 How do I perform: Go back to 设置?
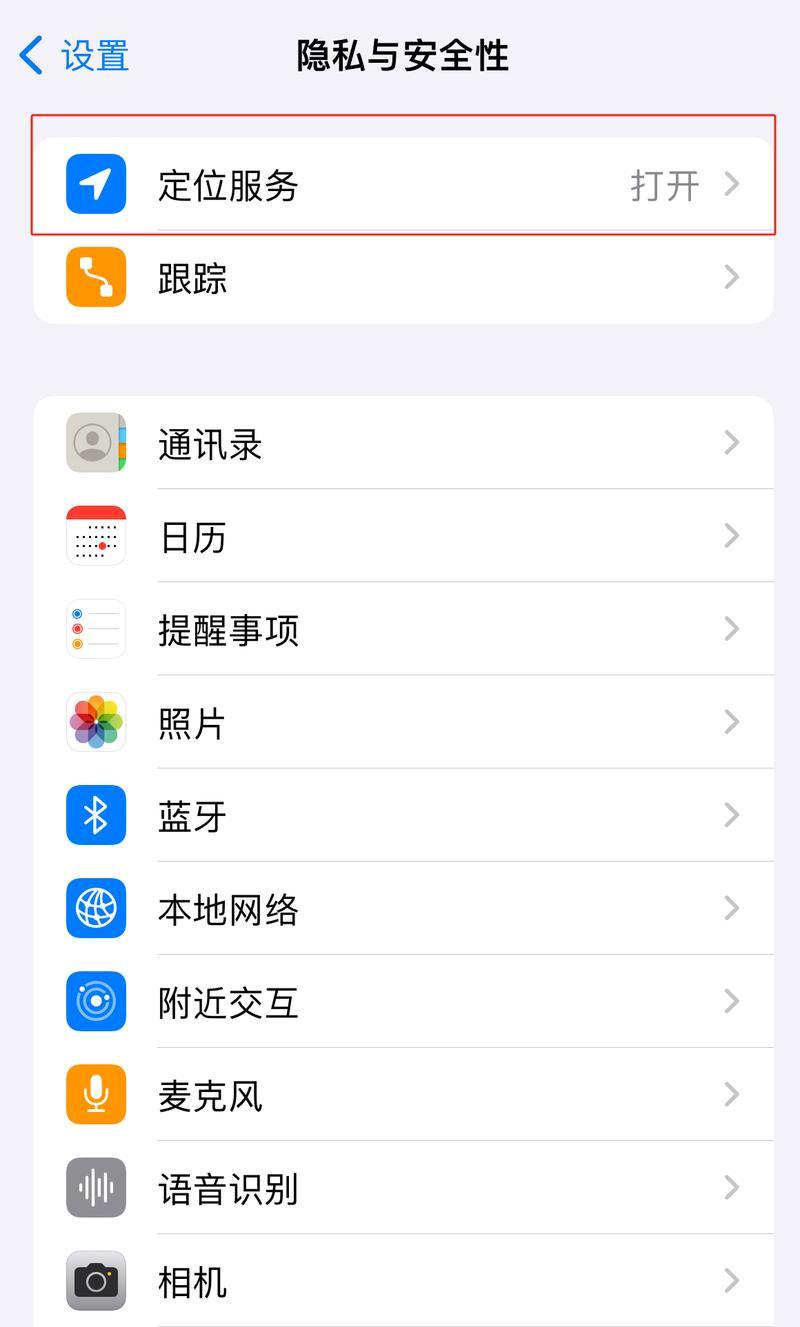pos(75,55)
